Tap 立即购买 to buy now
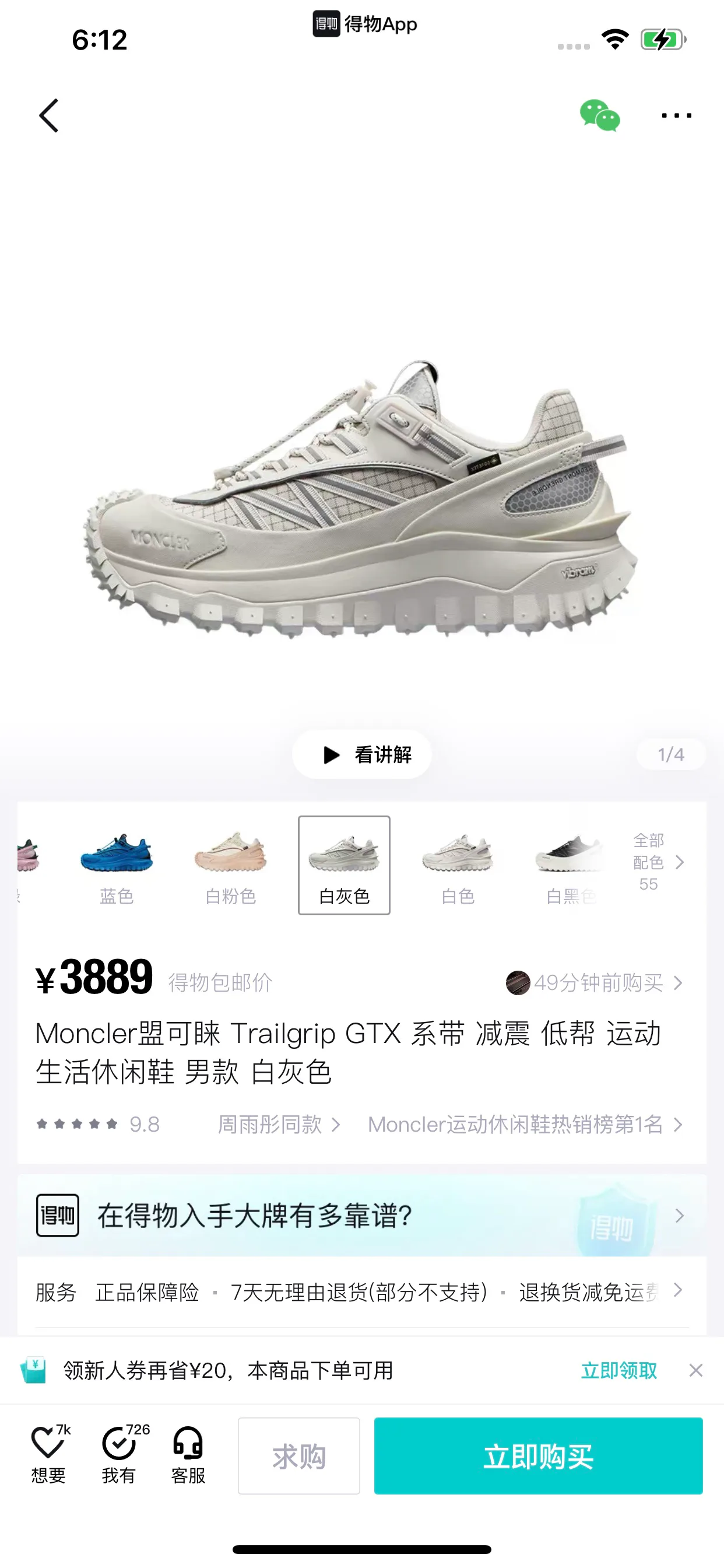The height and width of the screenshot is (1568, 724). coord(539,1456)
